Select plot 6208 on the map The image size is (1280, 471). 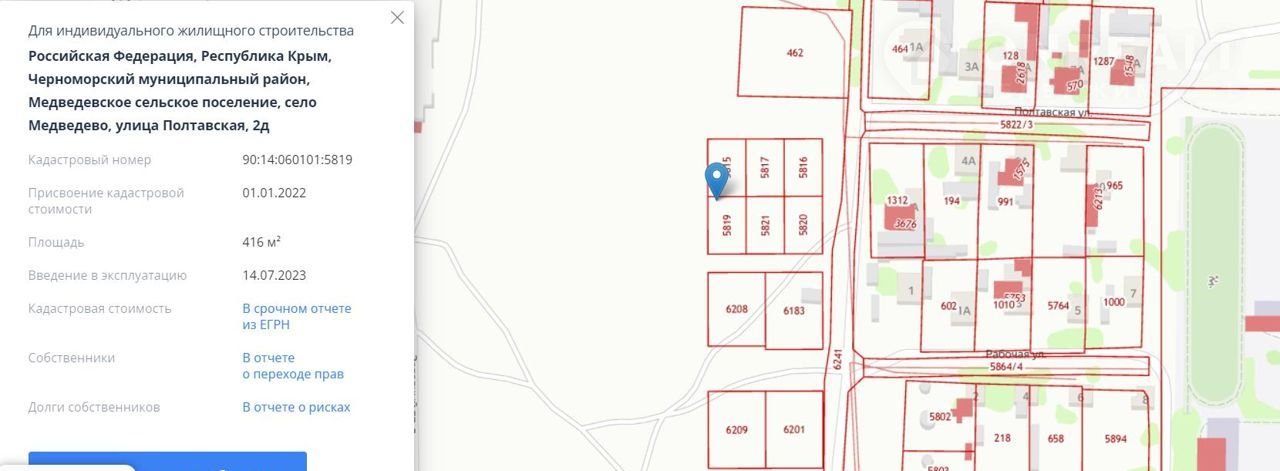736,310
